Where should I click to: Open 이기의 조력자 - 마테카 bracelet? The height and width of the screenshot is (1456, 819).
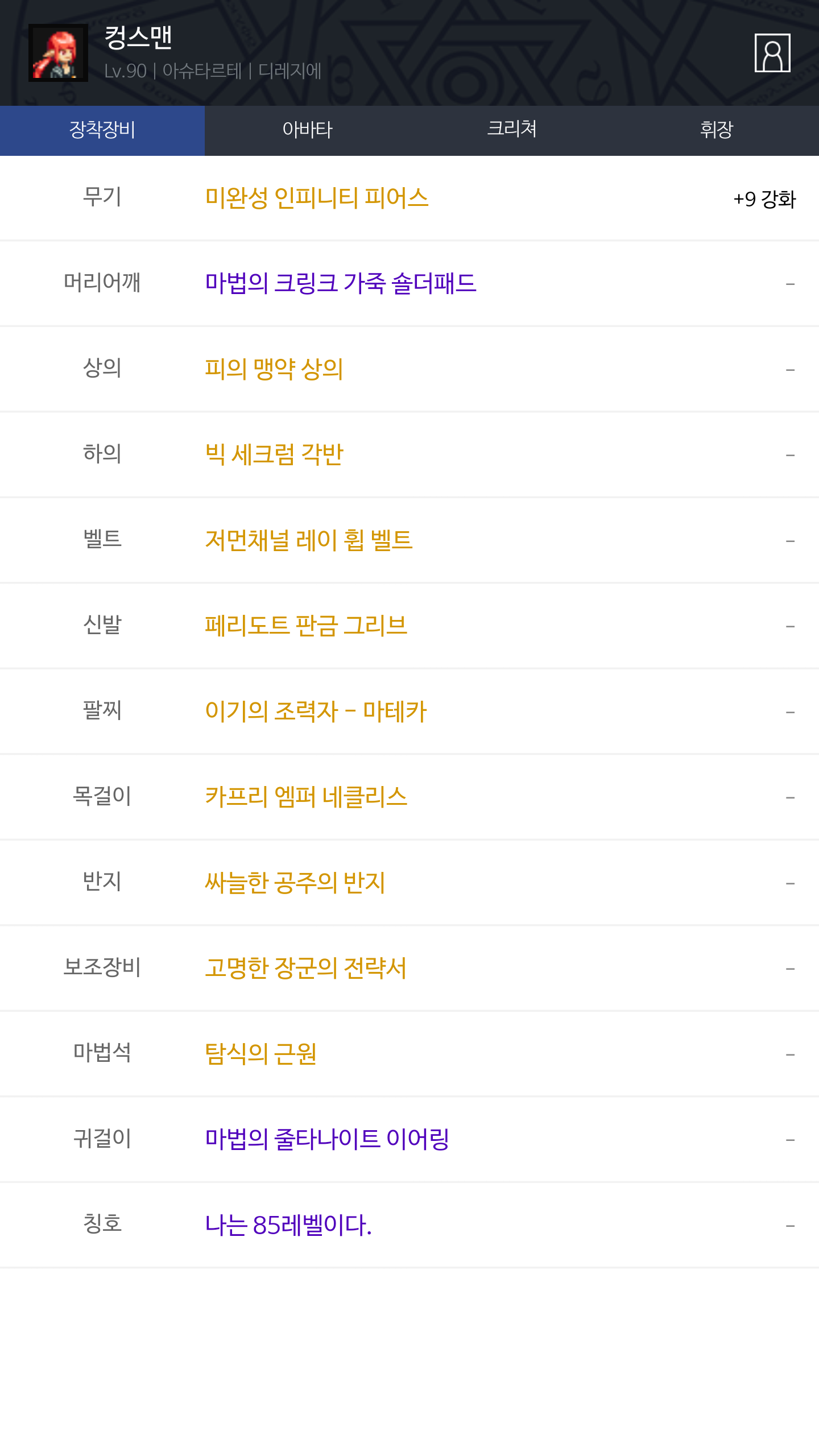316,712
